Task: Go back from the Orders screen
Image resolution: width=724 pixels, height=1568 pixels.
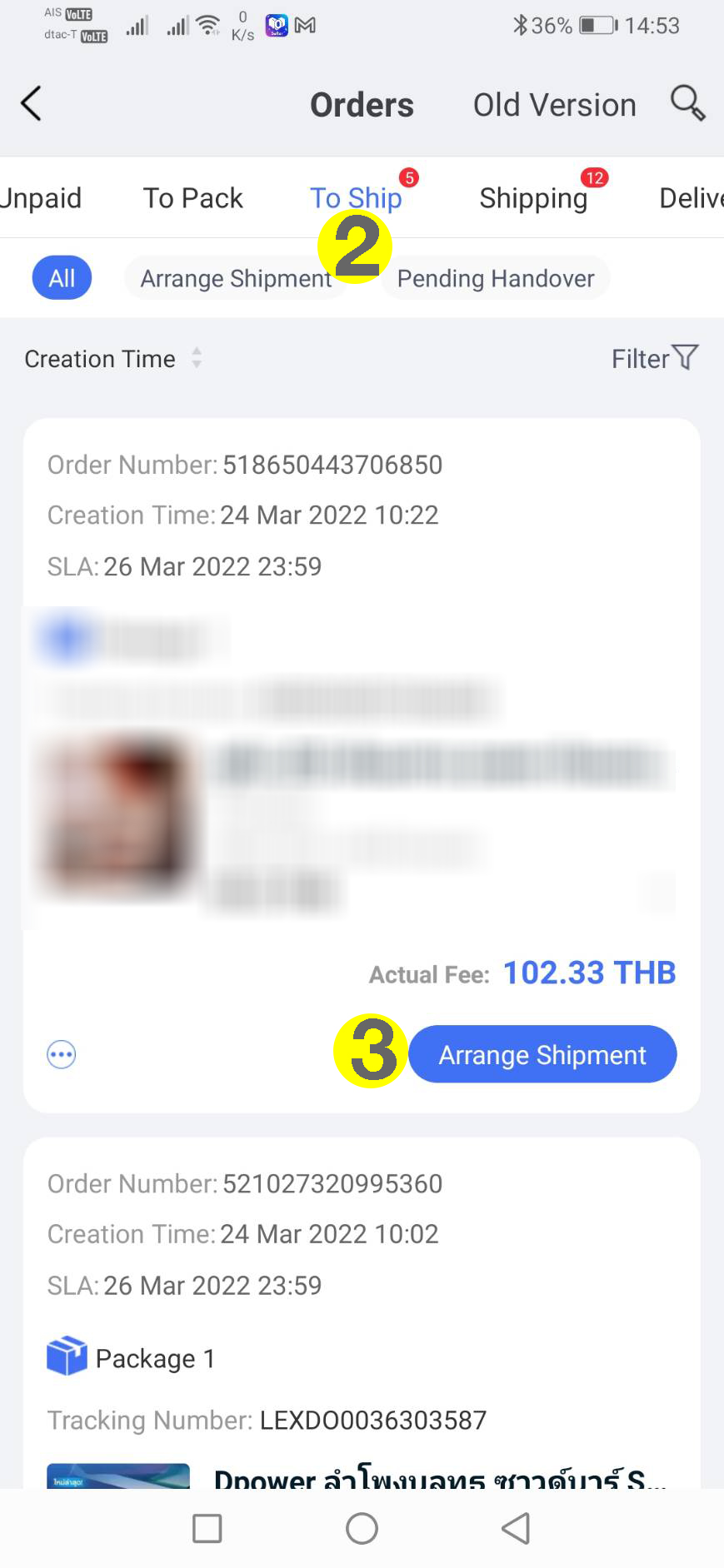Action: click(x=32, y=104)
